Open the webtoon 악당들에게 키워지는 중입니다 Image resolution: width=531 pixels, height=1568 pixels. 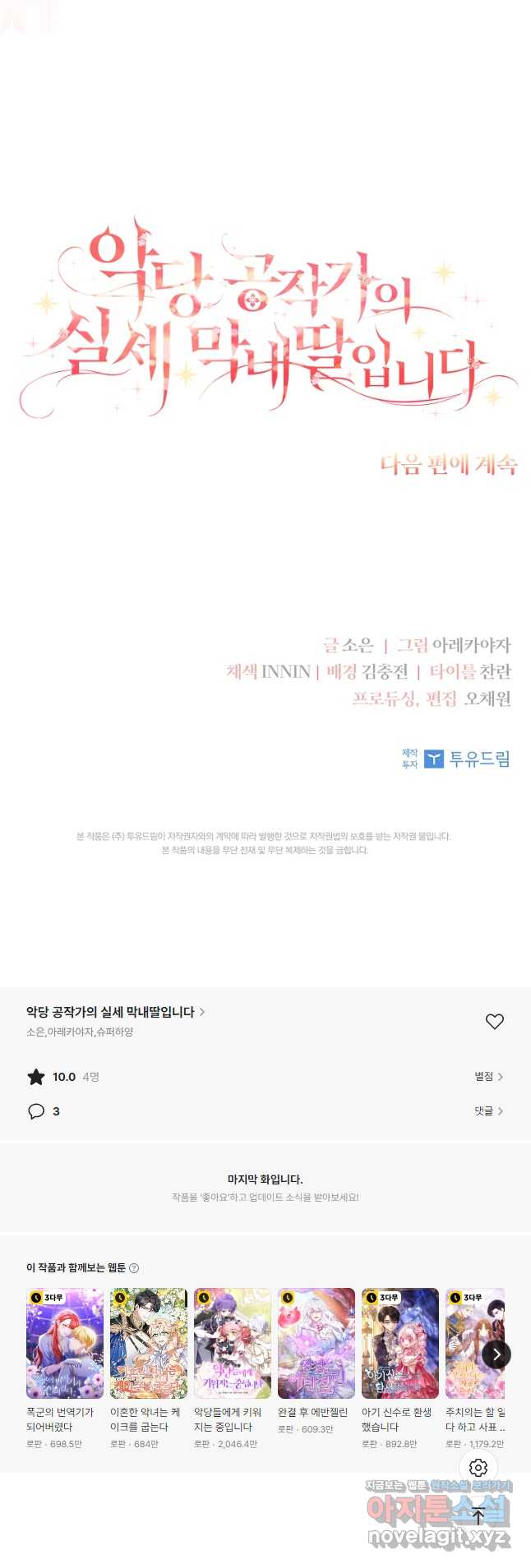233,1343
